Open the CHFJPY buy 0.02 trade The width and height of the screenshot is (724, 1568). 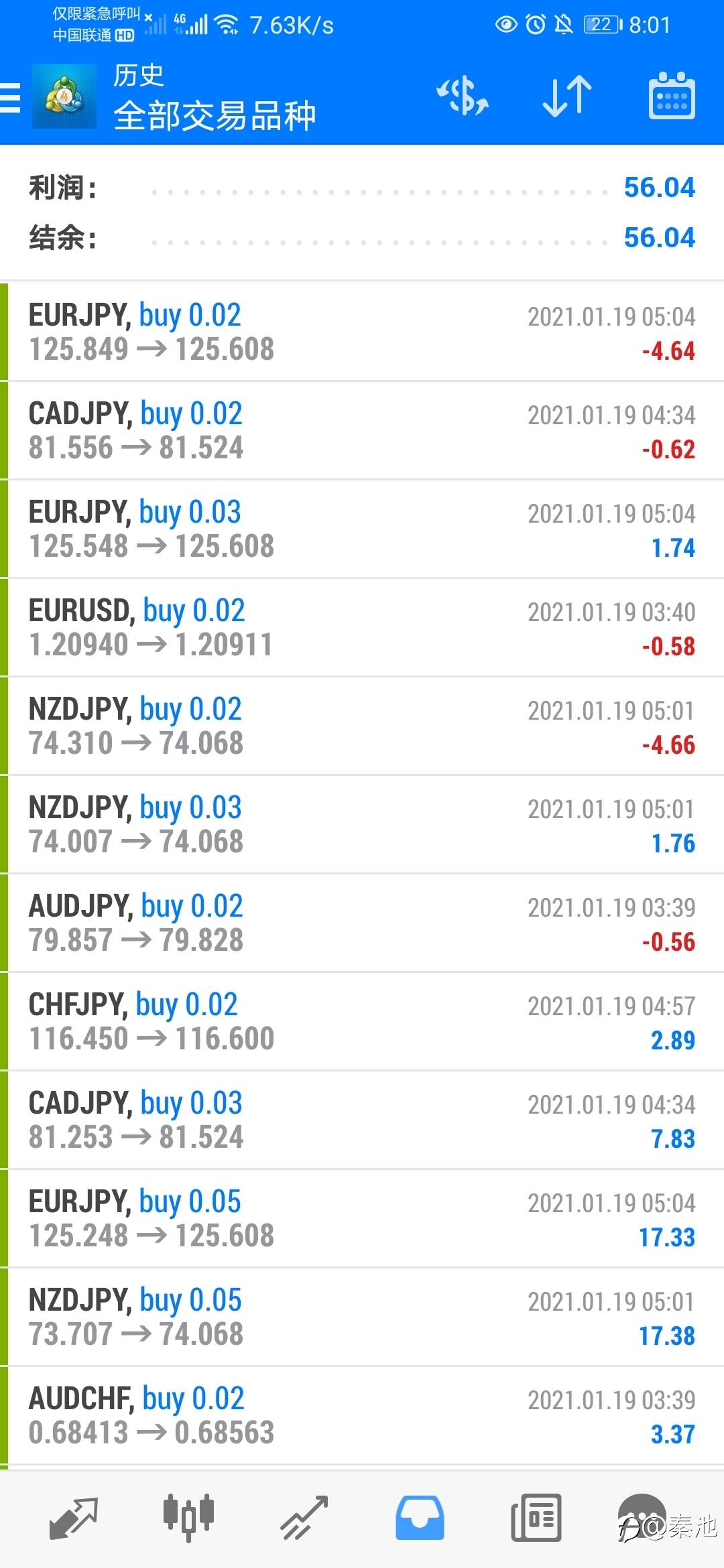(362, 1021)
